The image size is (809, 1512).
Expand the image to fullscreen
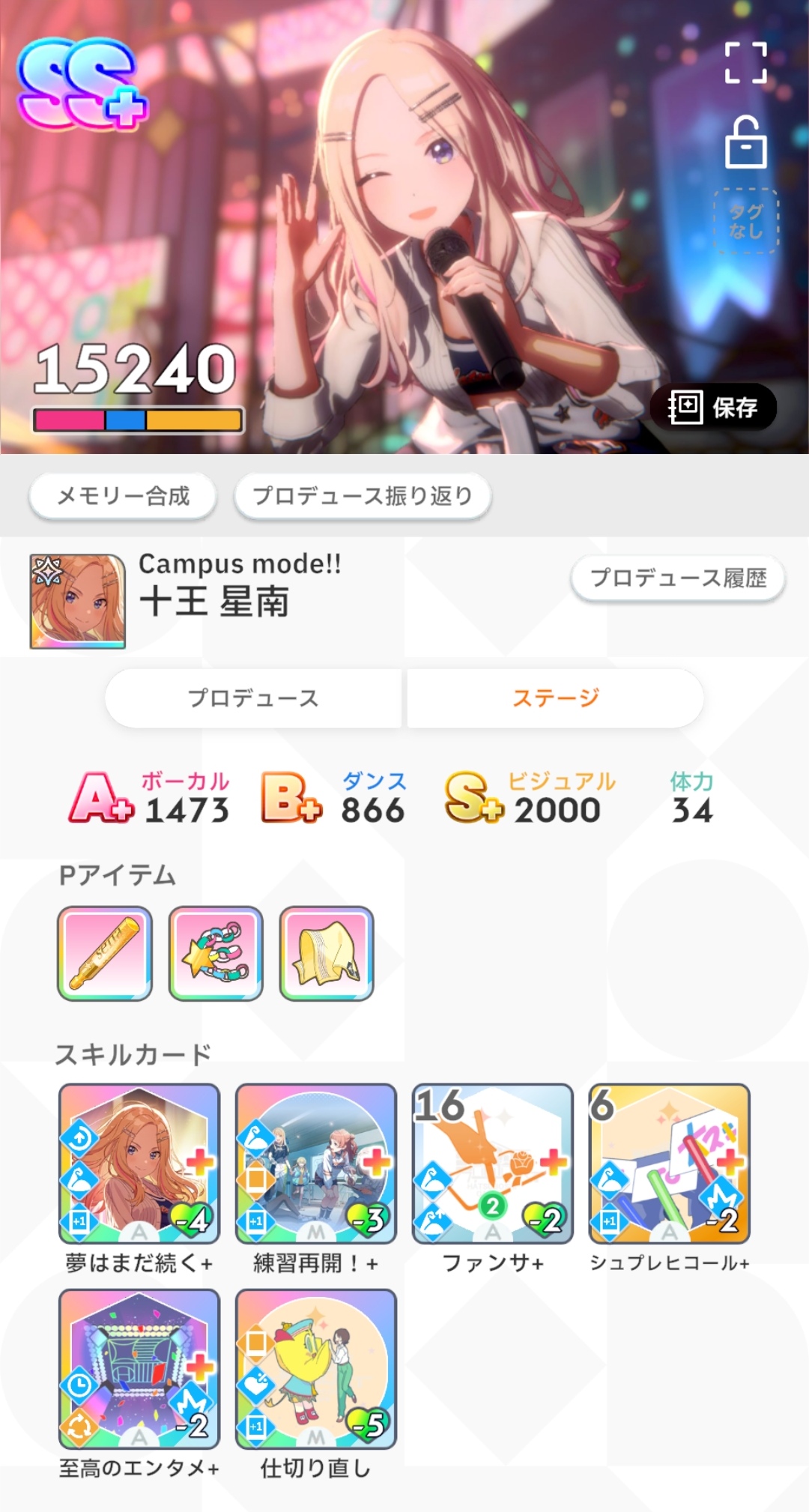[x=745, y=62]
